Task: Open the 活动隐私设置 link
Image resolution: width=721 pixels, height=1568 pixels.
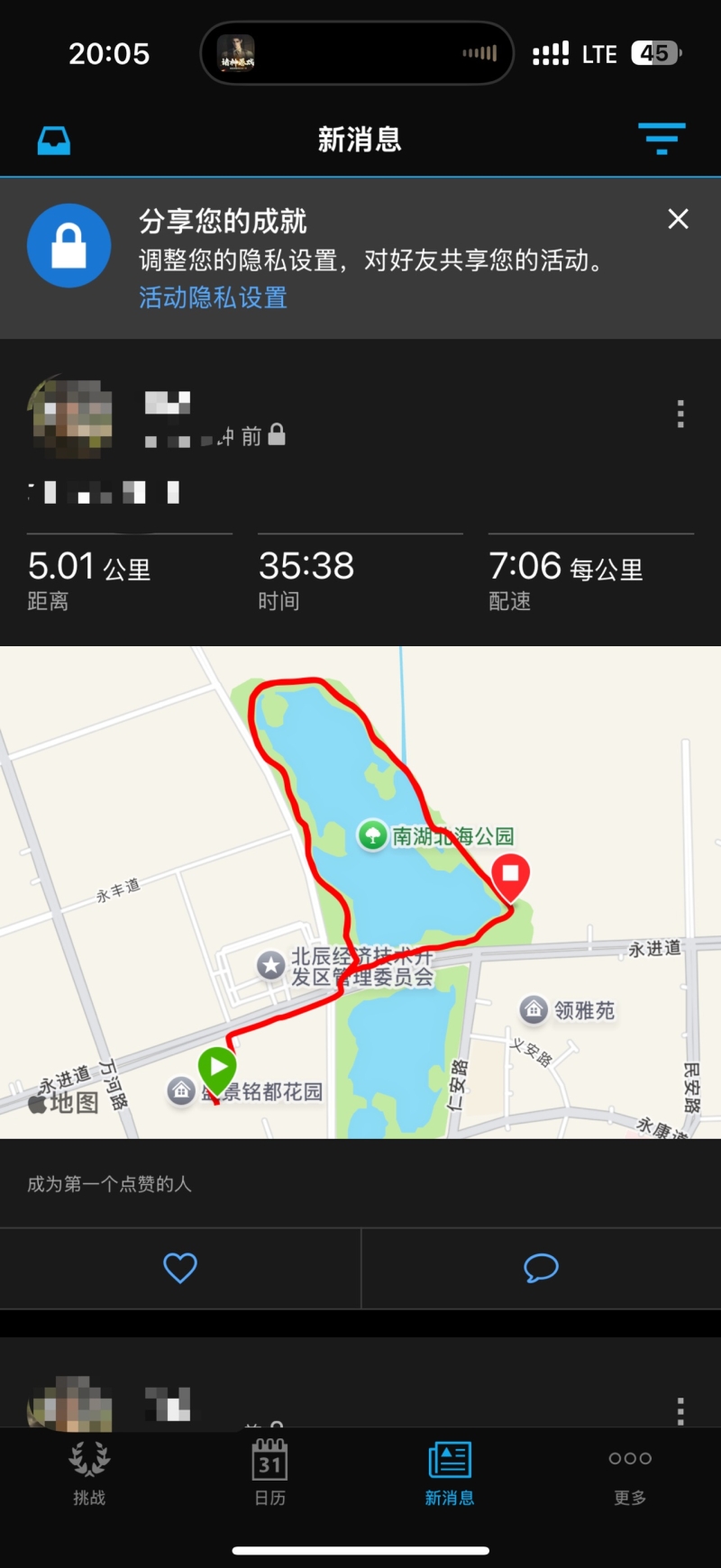Action: coord(213,297)
